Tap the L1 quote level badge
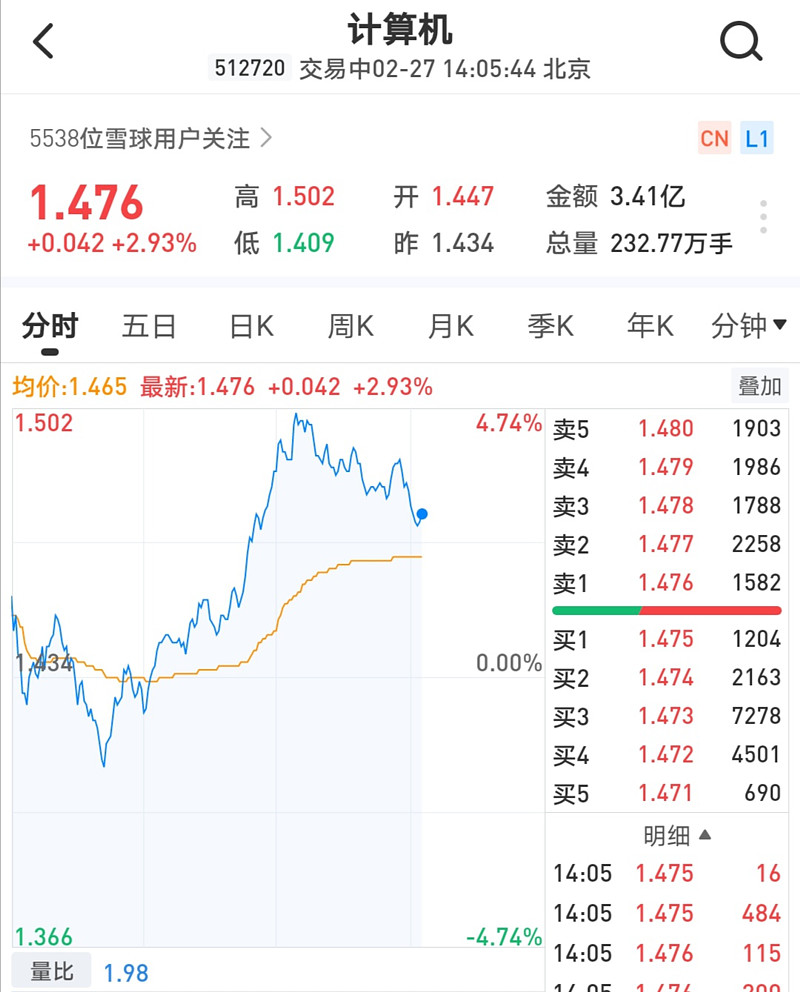This screenshot has width=800, height=992. (757, 138)
